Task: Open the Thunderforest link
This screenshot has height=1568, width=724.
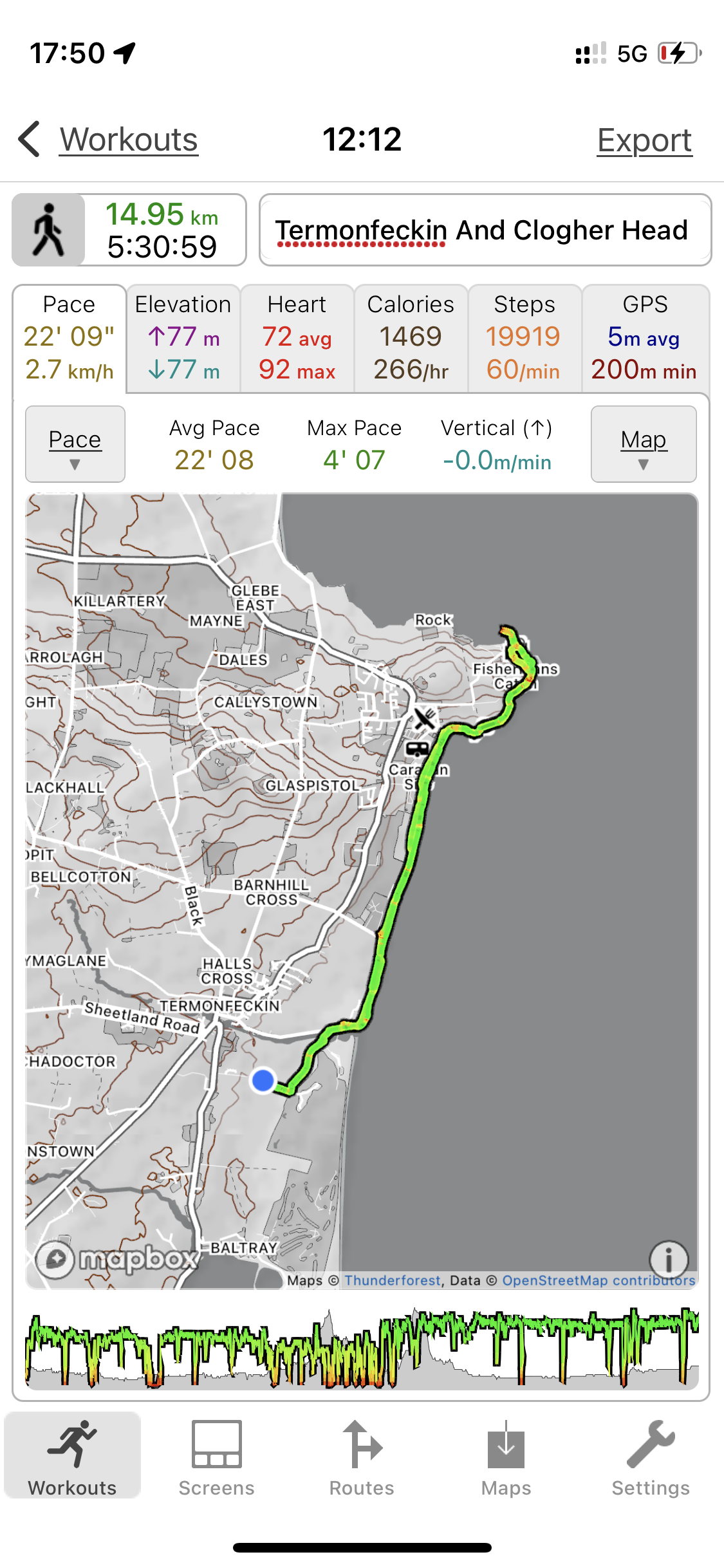Action: pyautogui.click(x=393, y=1280)
